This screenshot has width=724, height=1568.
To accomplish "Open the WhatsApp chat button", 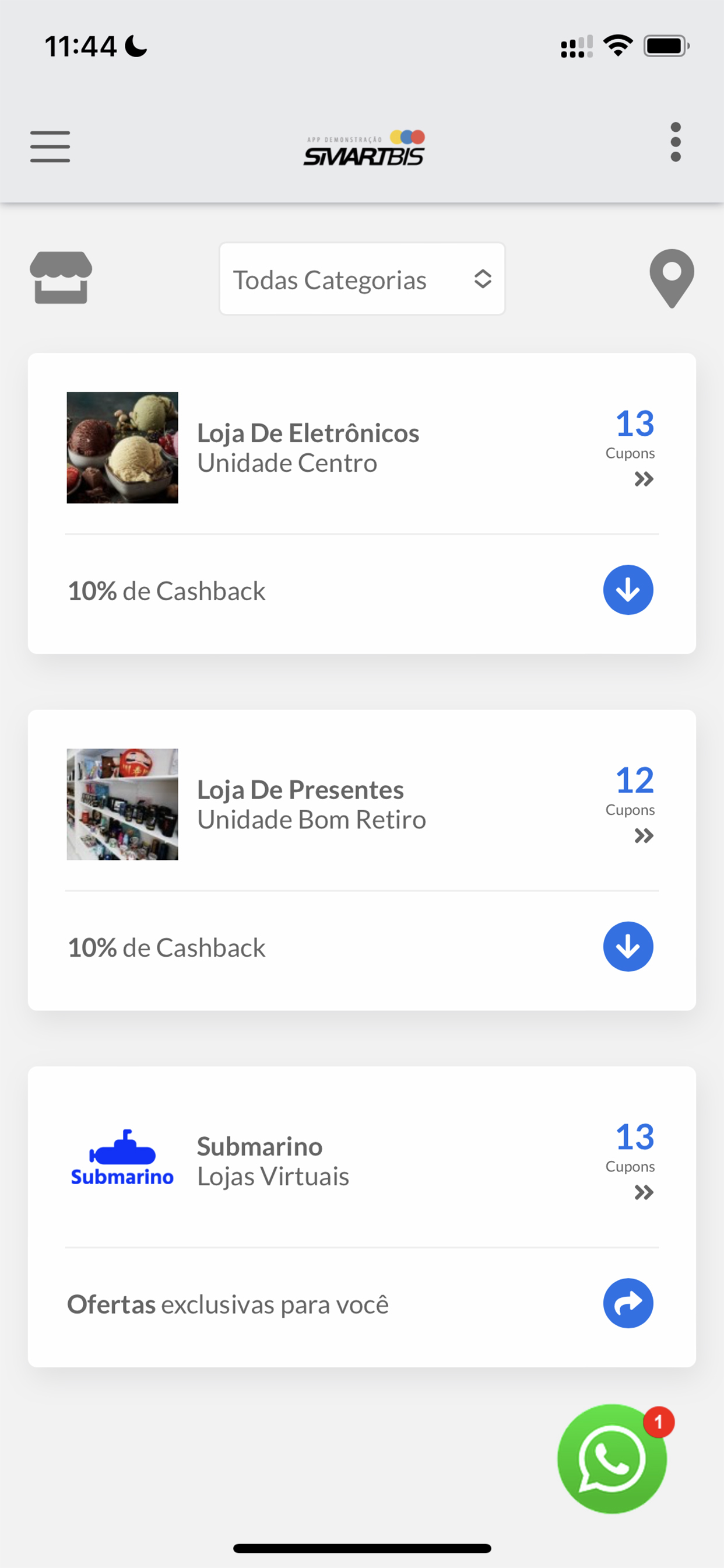I will point(612,1458).
